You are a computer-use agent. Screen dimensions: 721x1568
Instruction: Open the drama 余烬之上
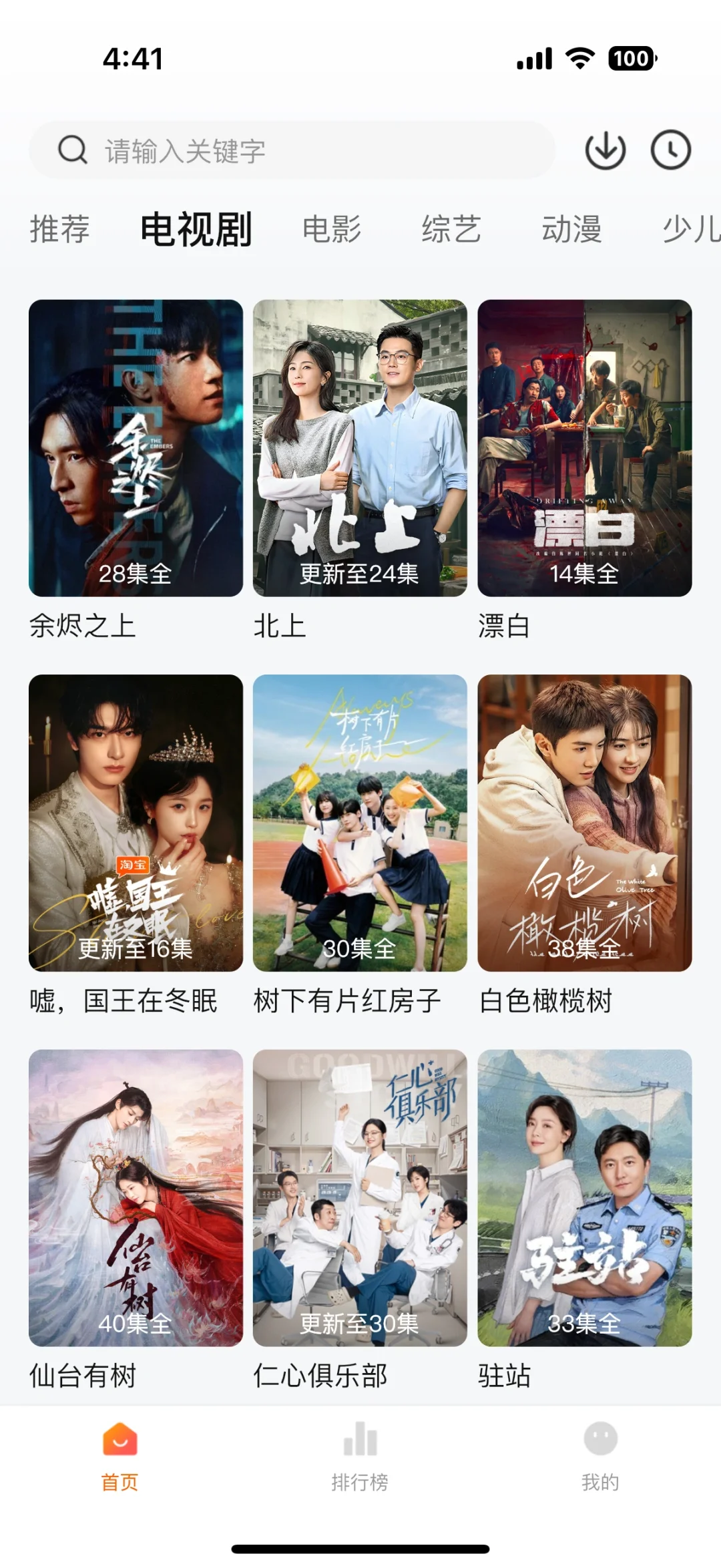[136, 448]
